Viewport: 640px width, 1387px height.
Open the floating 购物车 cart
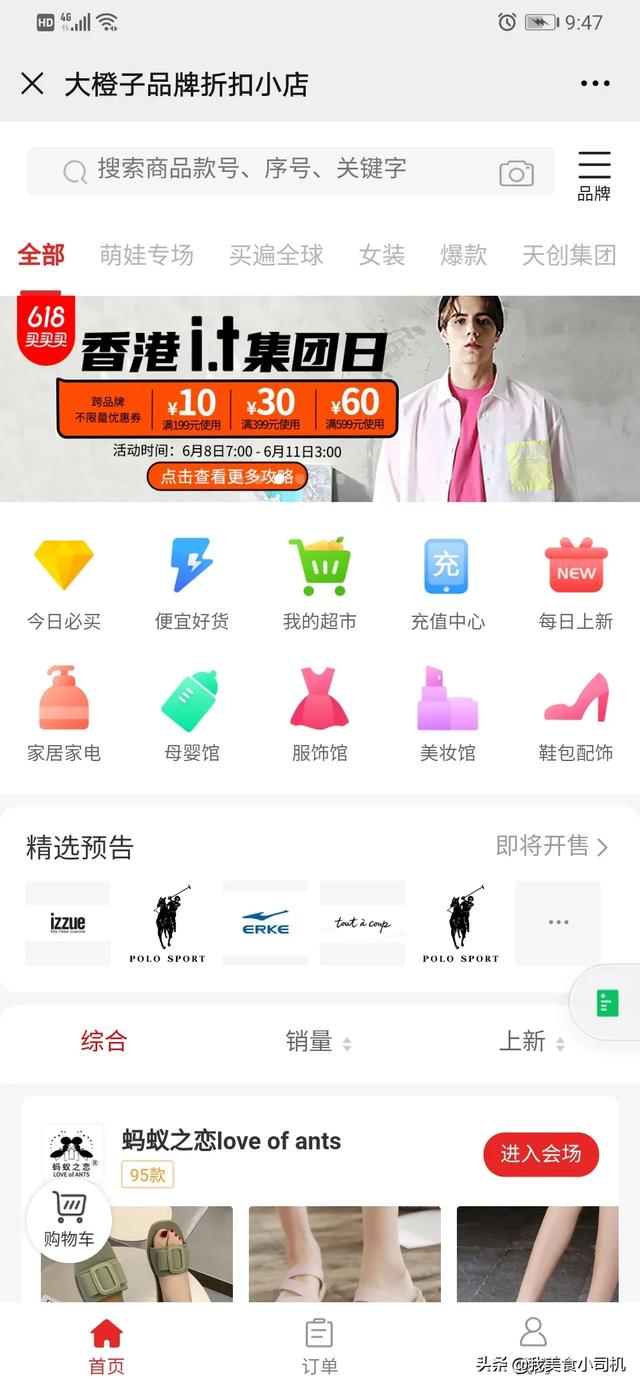click(x=68, y=1220)
